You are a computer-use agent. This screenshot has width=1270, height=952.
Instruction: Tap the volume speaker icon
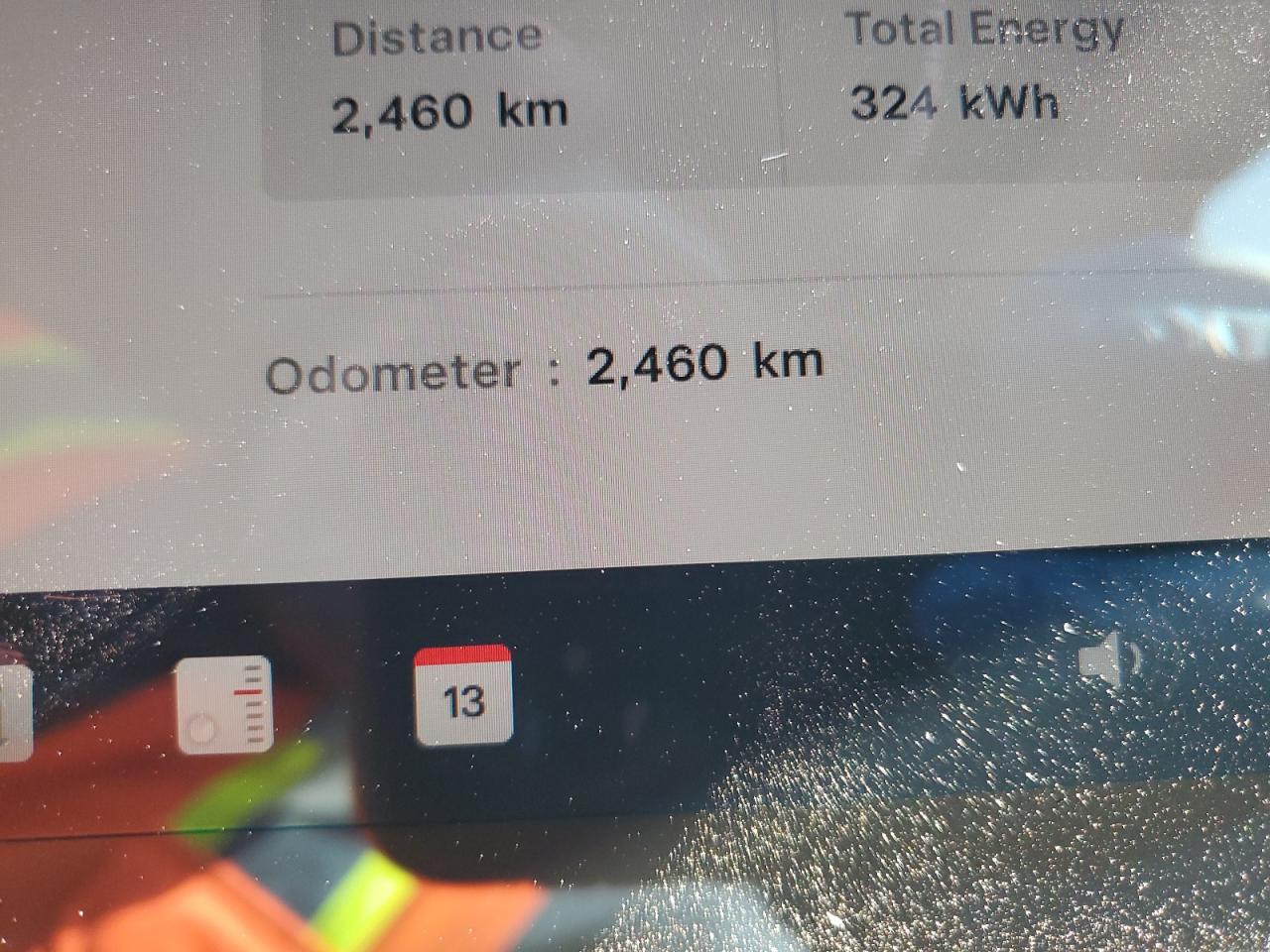pyautogui.click(x=1107, y=656)
